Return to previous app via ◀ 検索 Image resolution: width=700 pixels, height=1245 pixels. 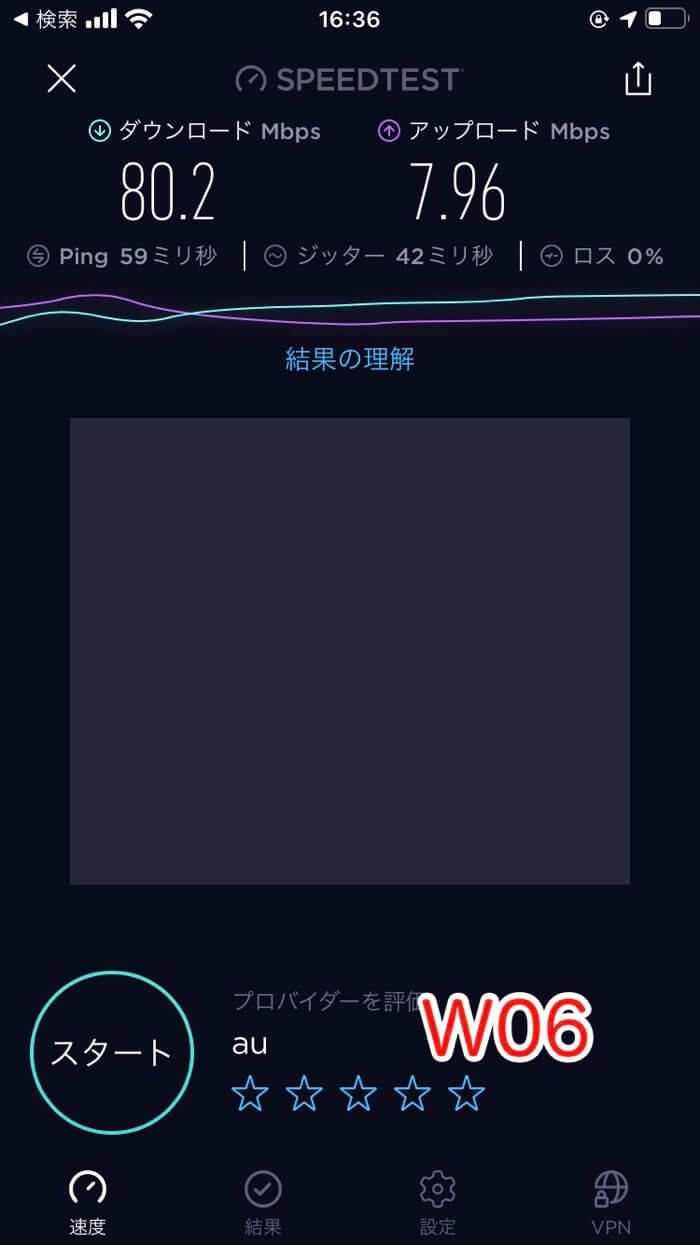pyautogui.click(x=45, y=19)
